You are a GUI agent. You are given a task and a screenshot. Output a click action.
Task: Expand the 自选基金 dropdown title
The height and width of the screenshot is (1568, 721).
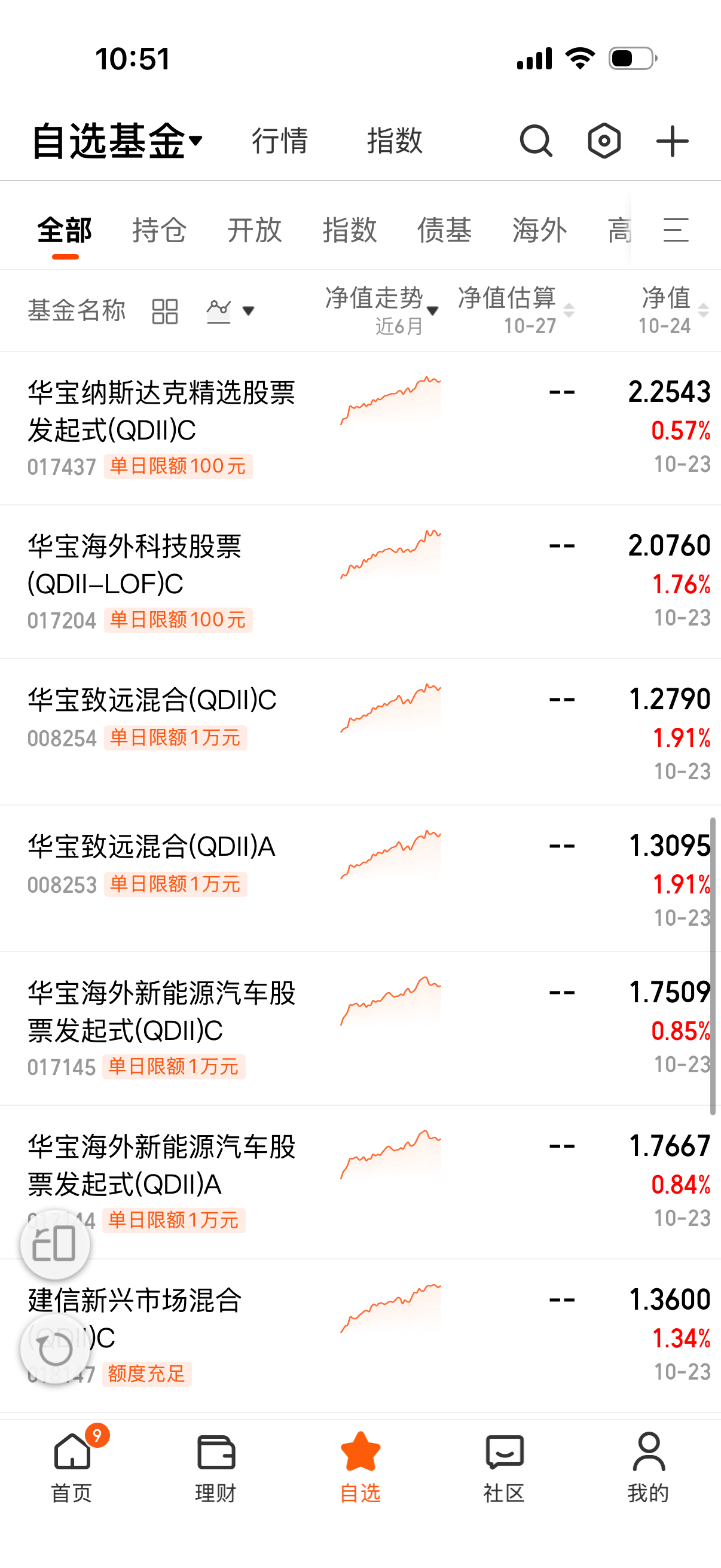click(x=117, y=141)
